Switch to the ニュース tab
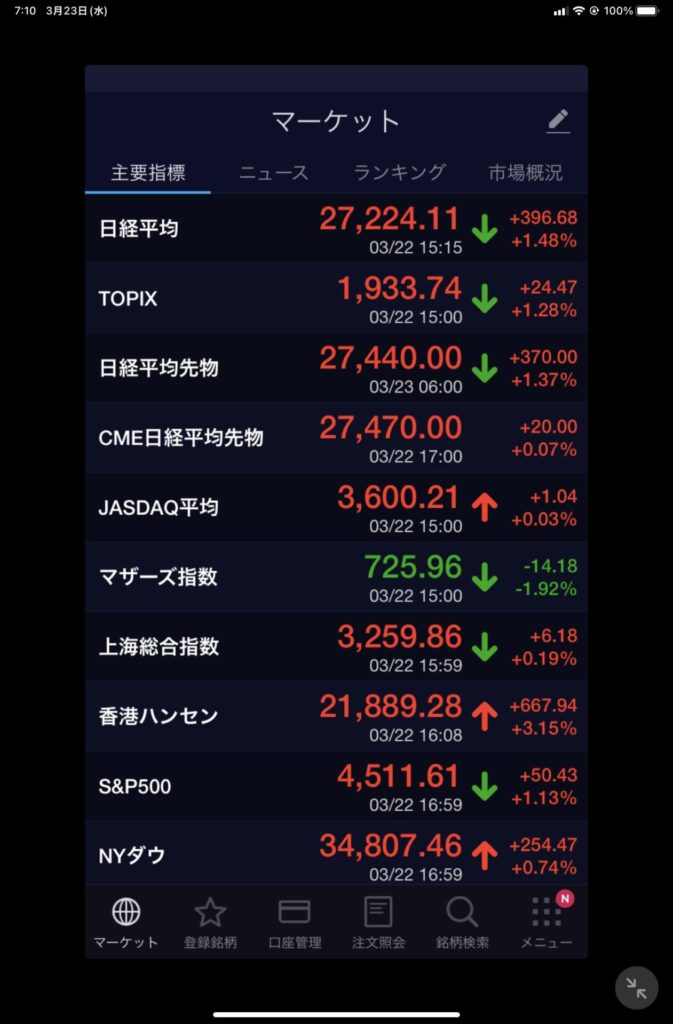673x1024 pixels. (273, 172)
